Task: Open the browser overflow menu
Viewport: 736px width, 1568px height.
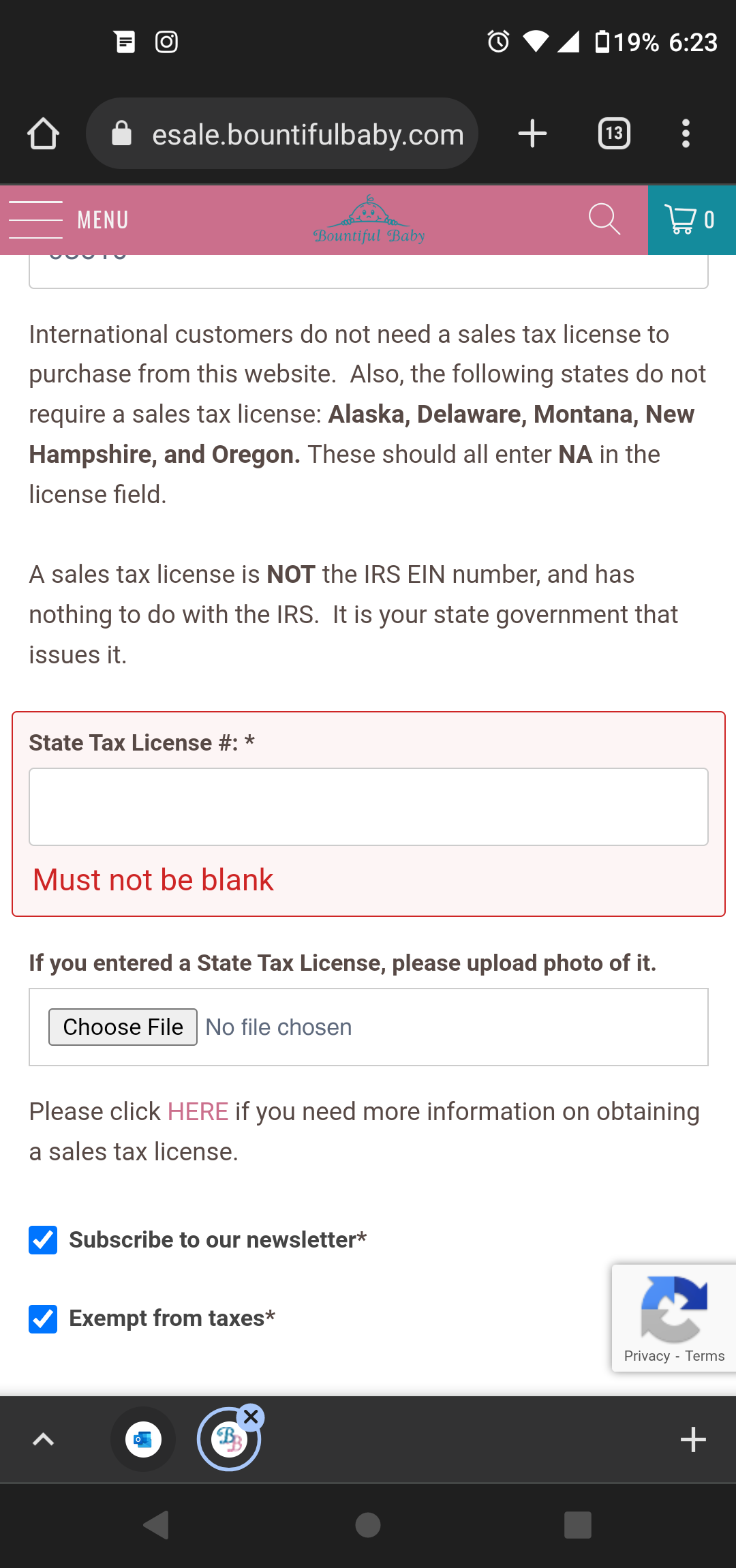Action: coord(686,134)
